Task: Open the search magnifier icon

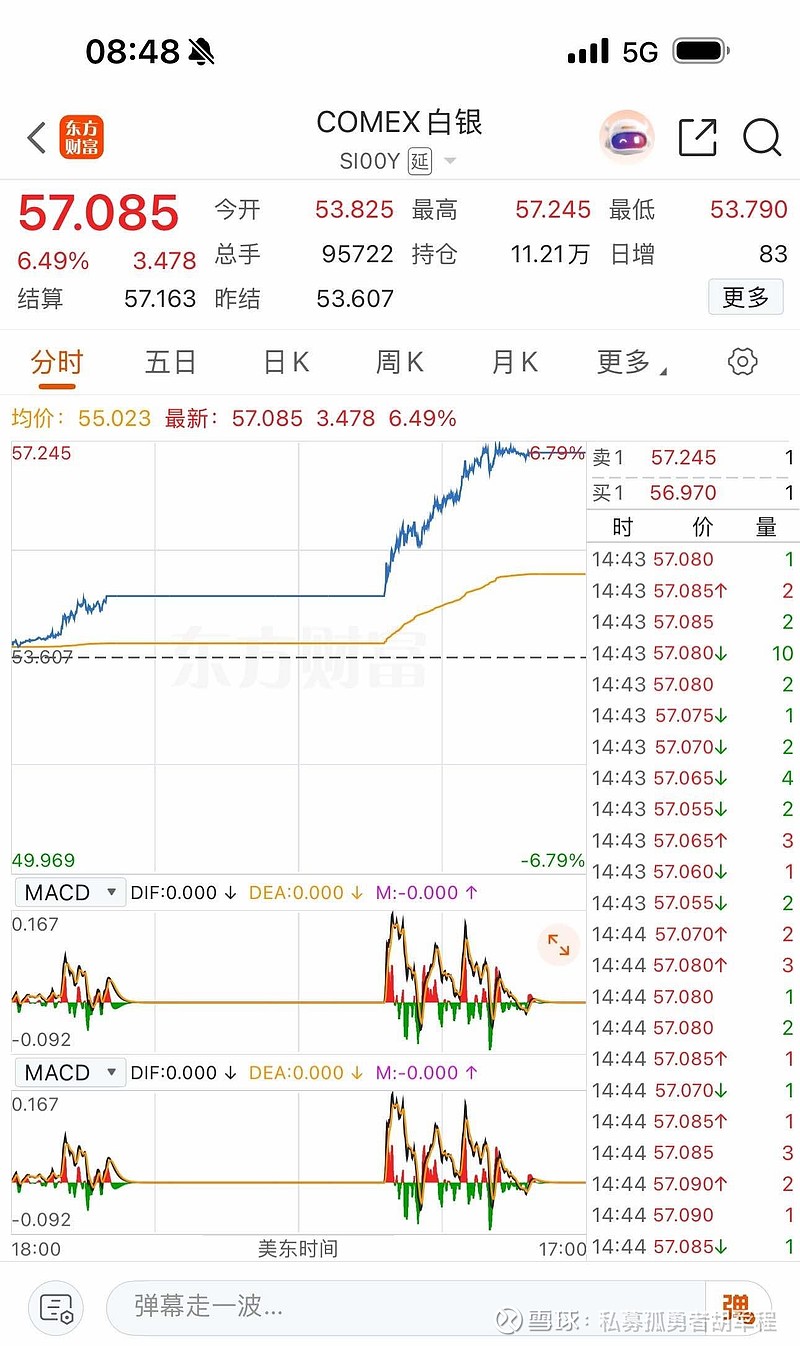Action: tap(762, 138)
